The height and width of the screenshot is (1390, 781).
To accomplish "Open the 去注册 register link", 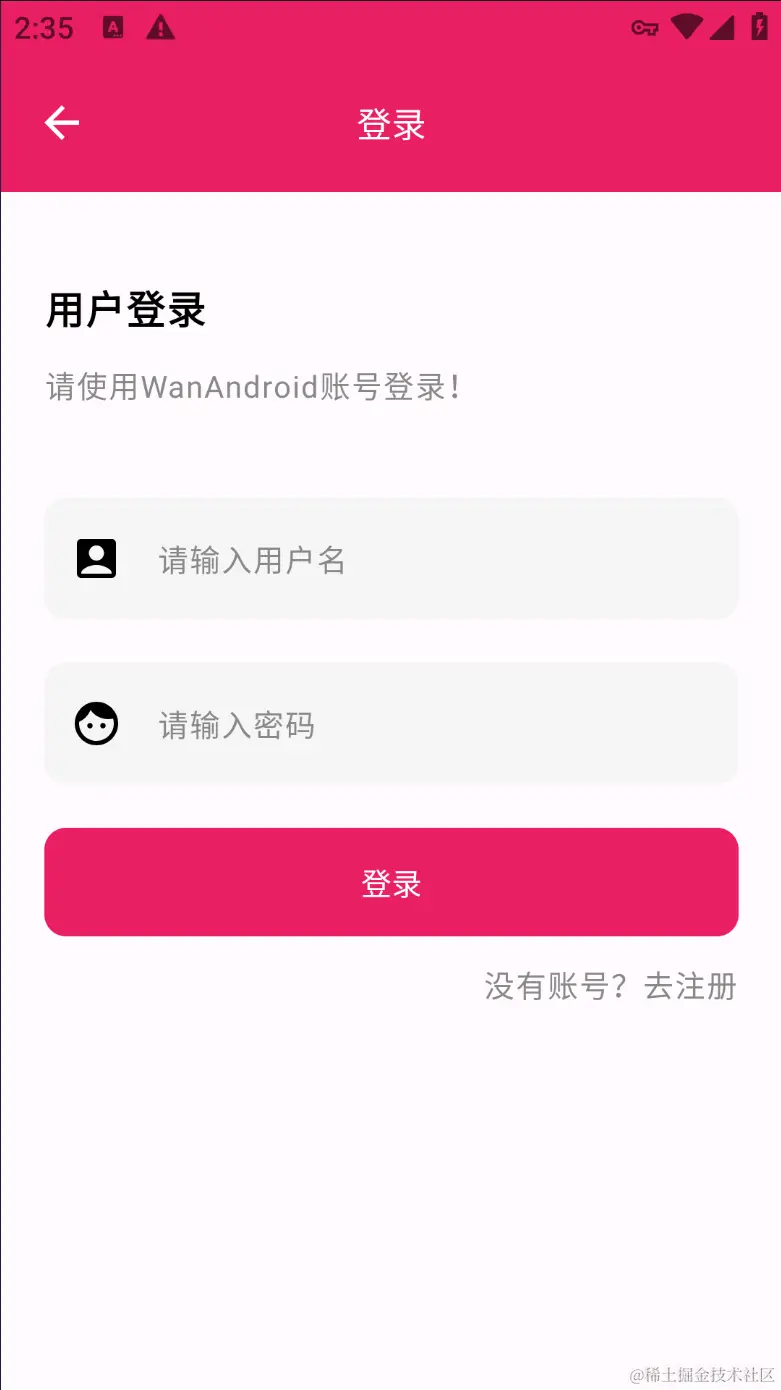I will pyautogui.click(x=690, y=986).
